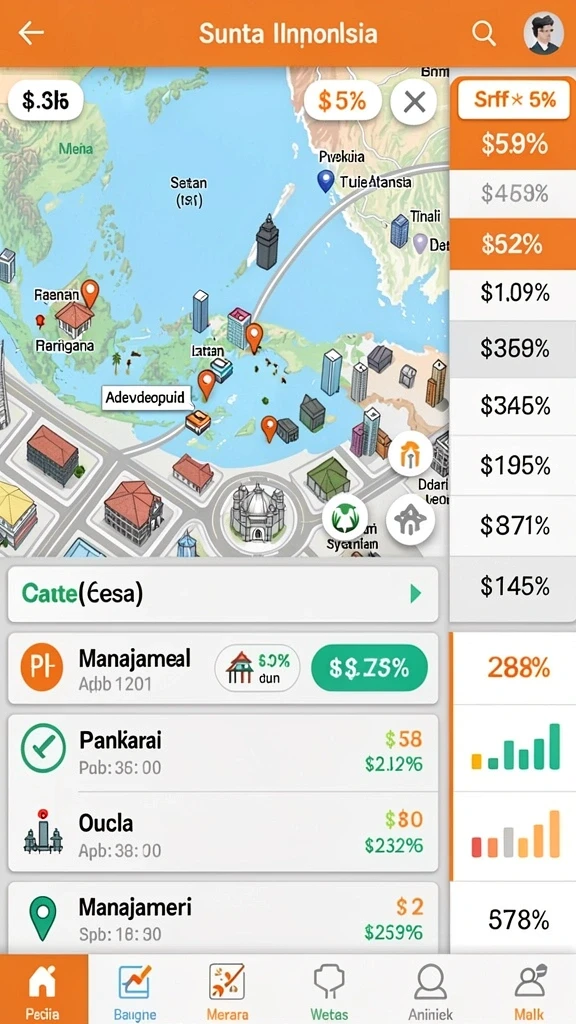The width and height of the screenshot is (576, 1024).
Task: Tap the $5% chip on the map
Action: (x=342, y=101)
